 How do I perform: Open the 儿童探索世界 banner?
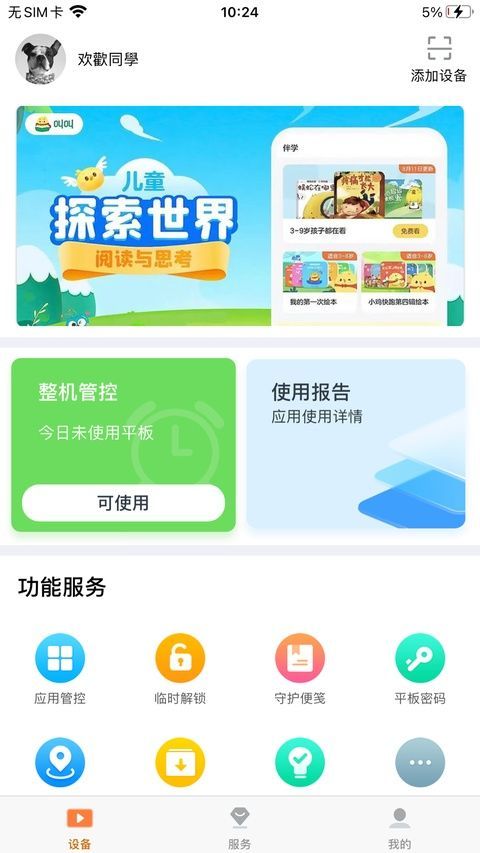pos(240,216)
